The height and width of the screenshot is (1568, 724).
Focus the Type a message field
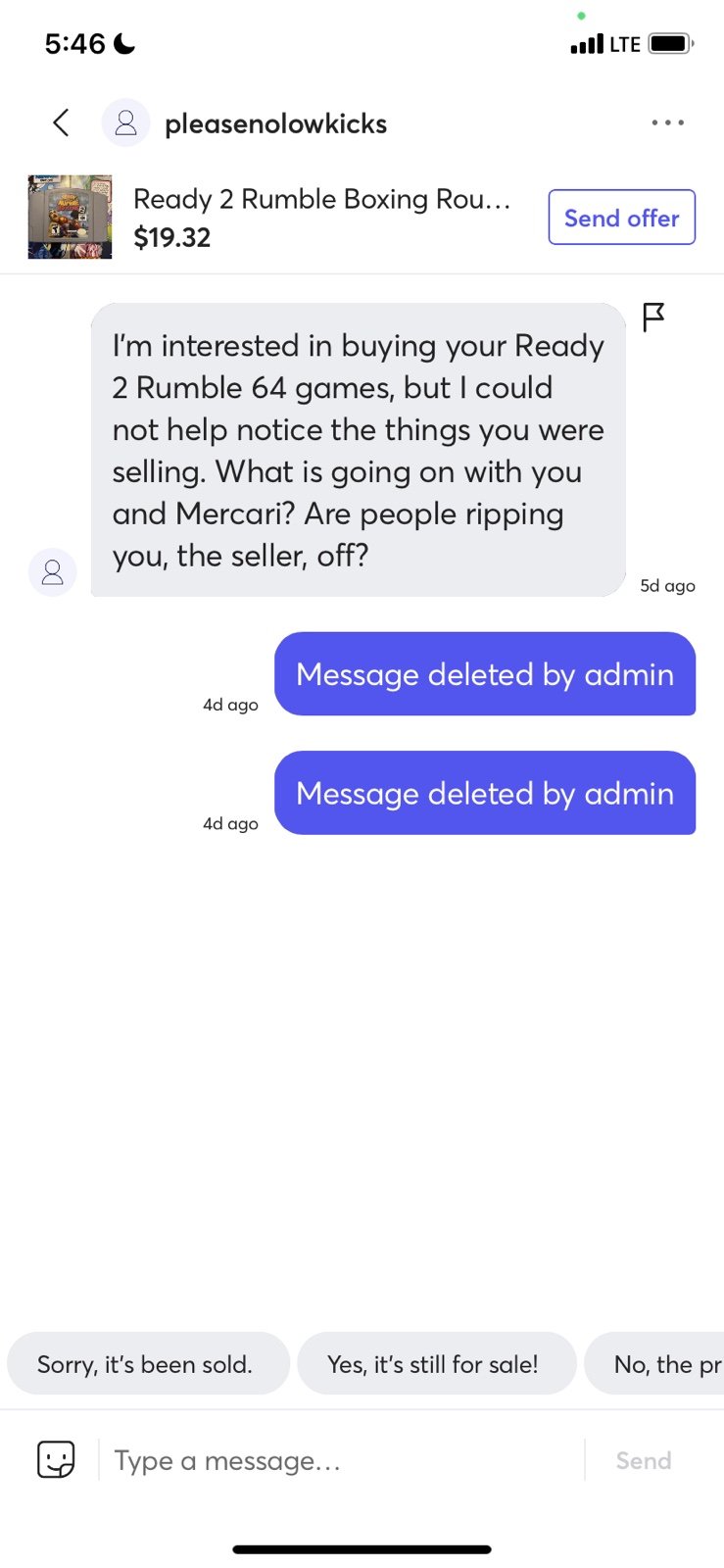[343, 1460]
